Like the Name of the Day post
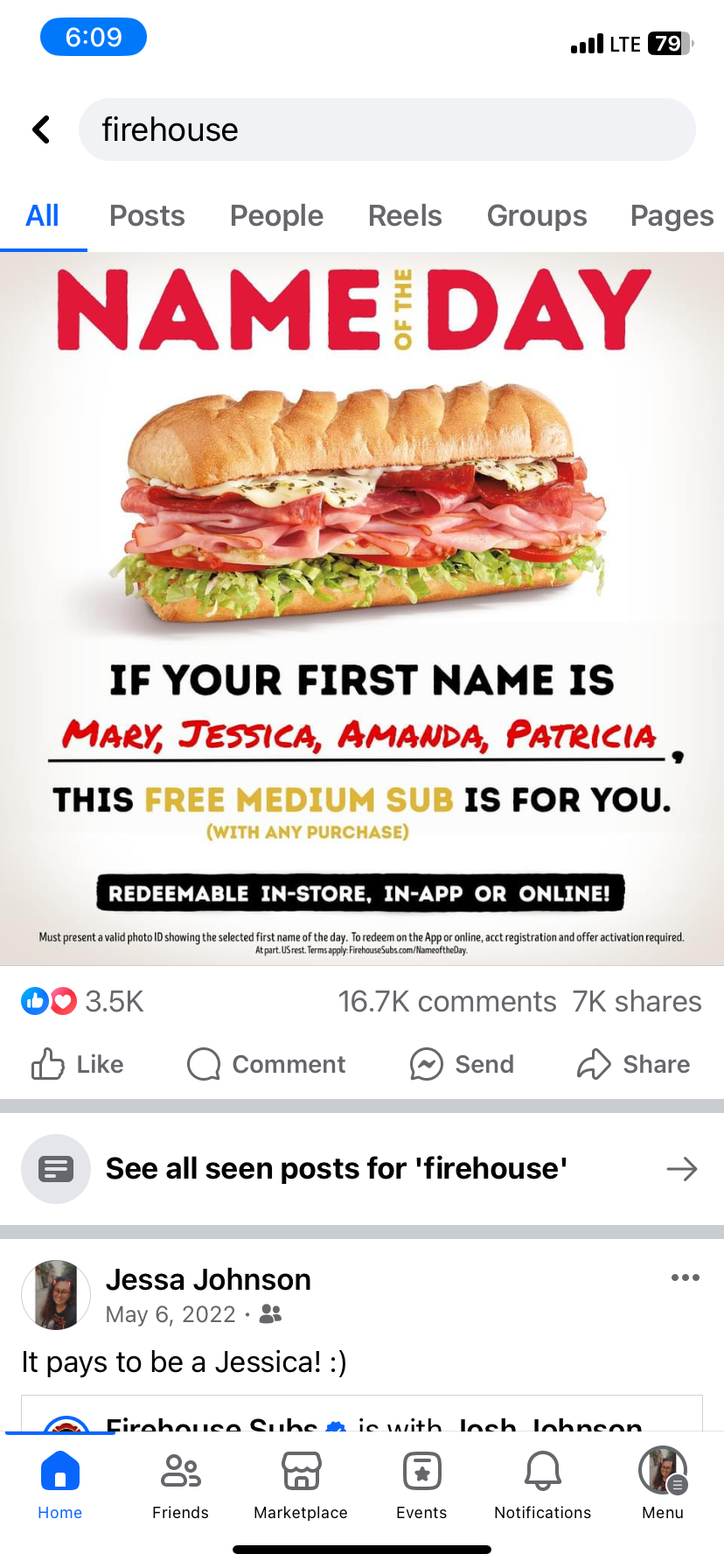 tap(78, 1064)
